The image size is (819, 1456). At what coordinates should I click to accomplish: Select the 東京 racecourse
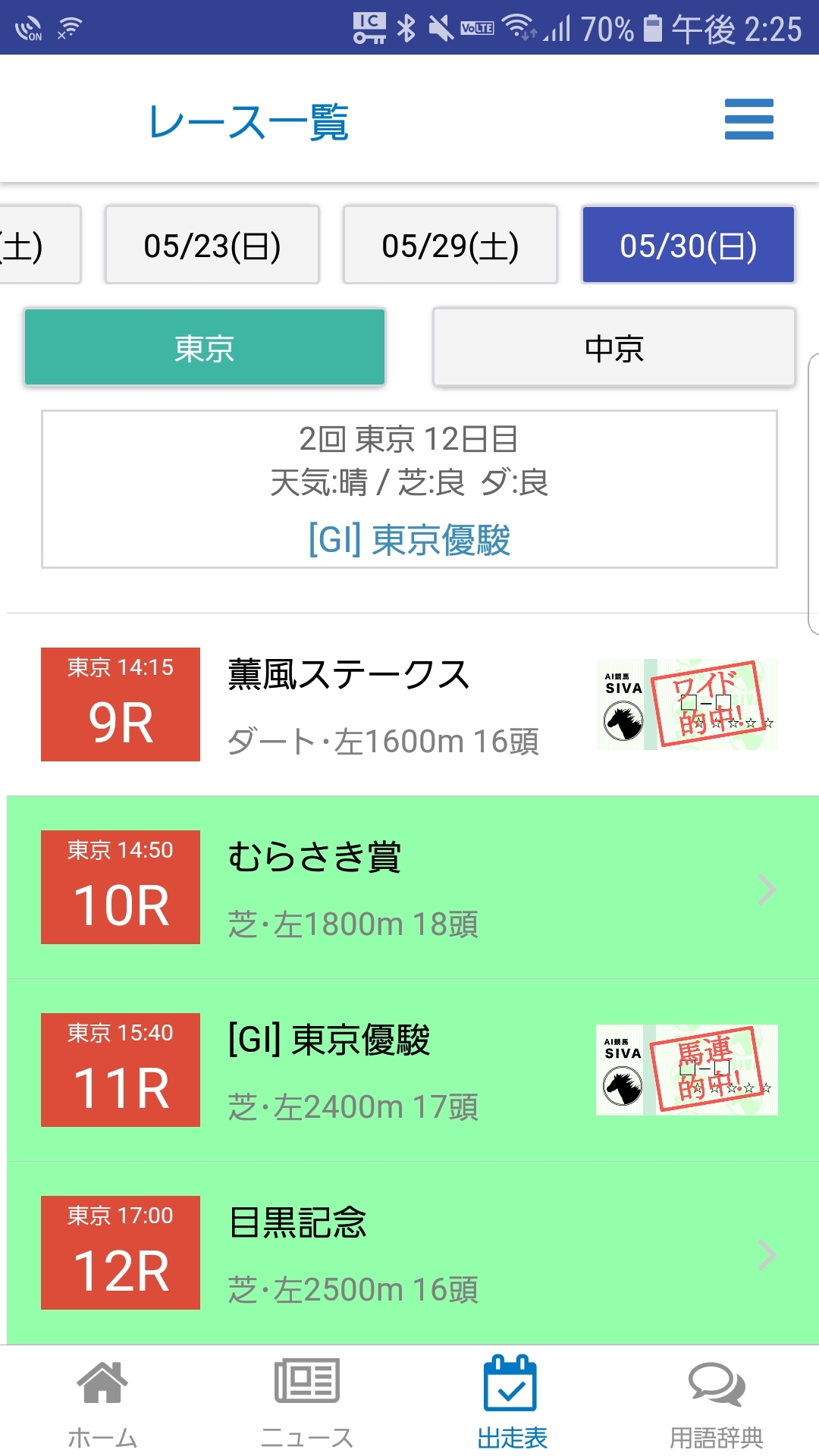tap(205, 348)
